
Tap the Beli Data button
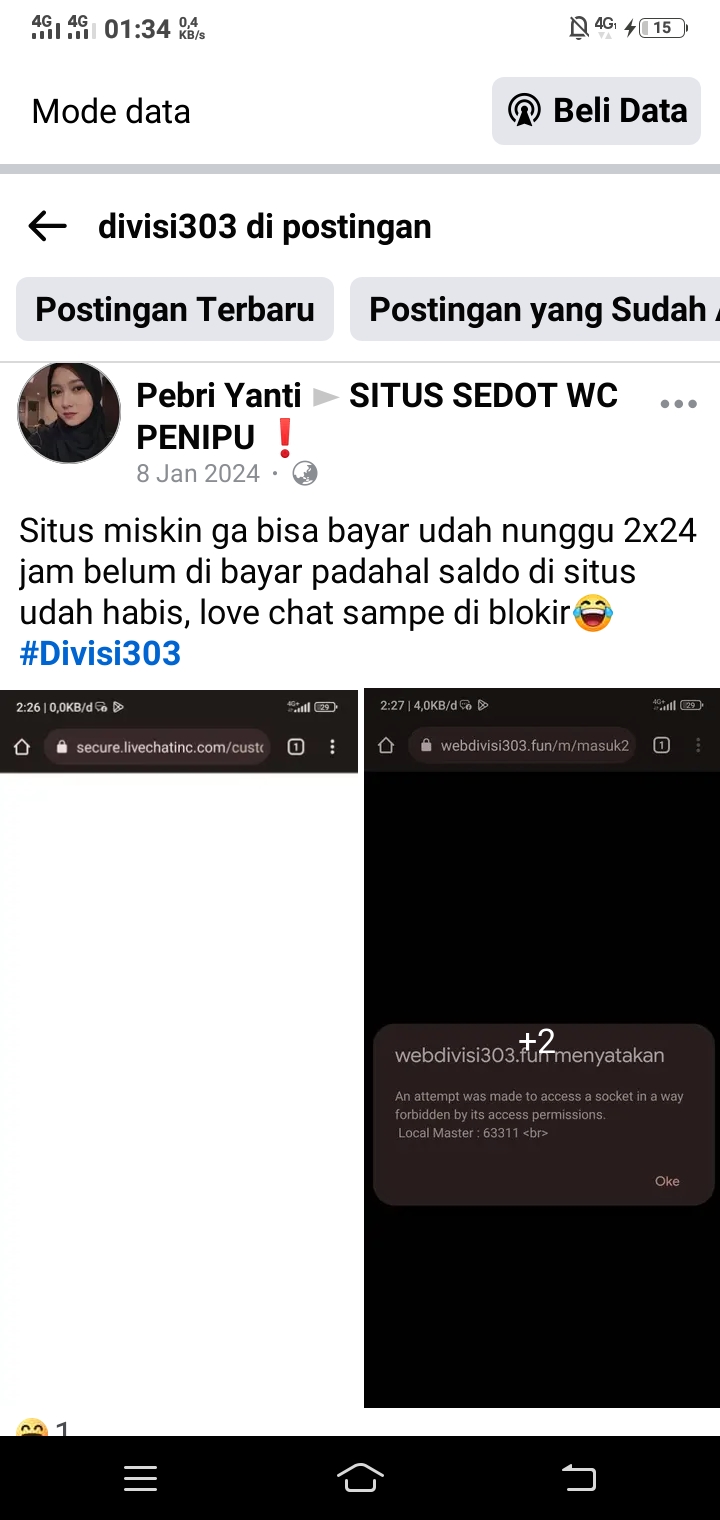click(x=597, y=111)
